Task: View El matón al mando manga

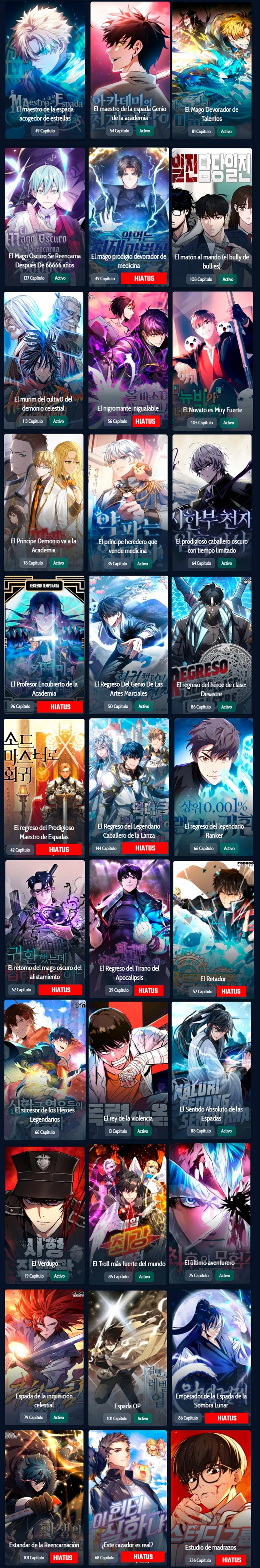Action: (x=211, y=213)
